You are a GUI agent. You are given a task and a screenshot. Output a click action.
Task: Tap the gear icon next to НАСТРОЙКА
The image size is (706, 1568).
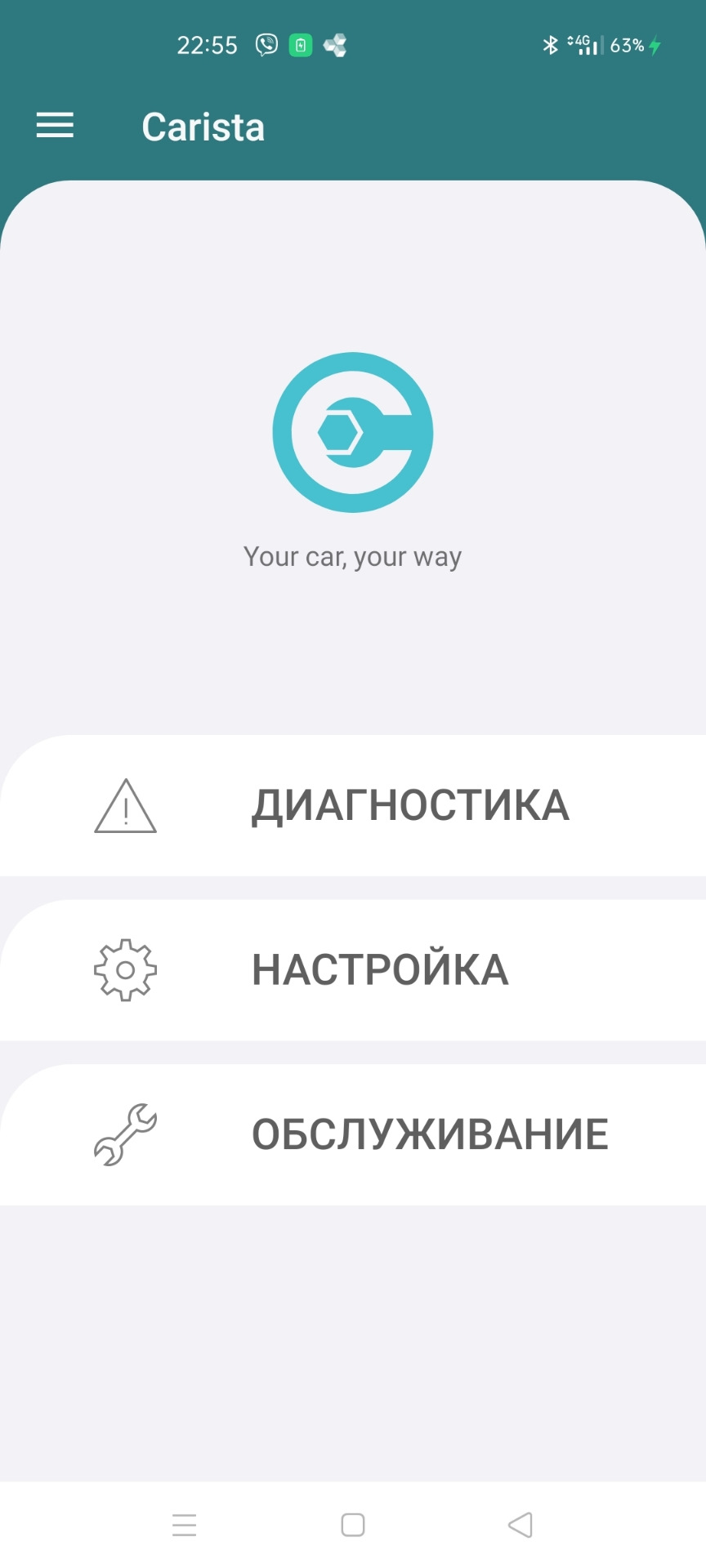point(124,971)
